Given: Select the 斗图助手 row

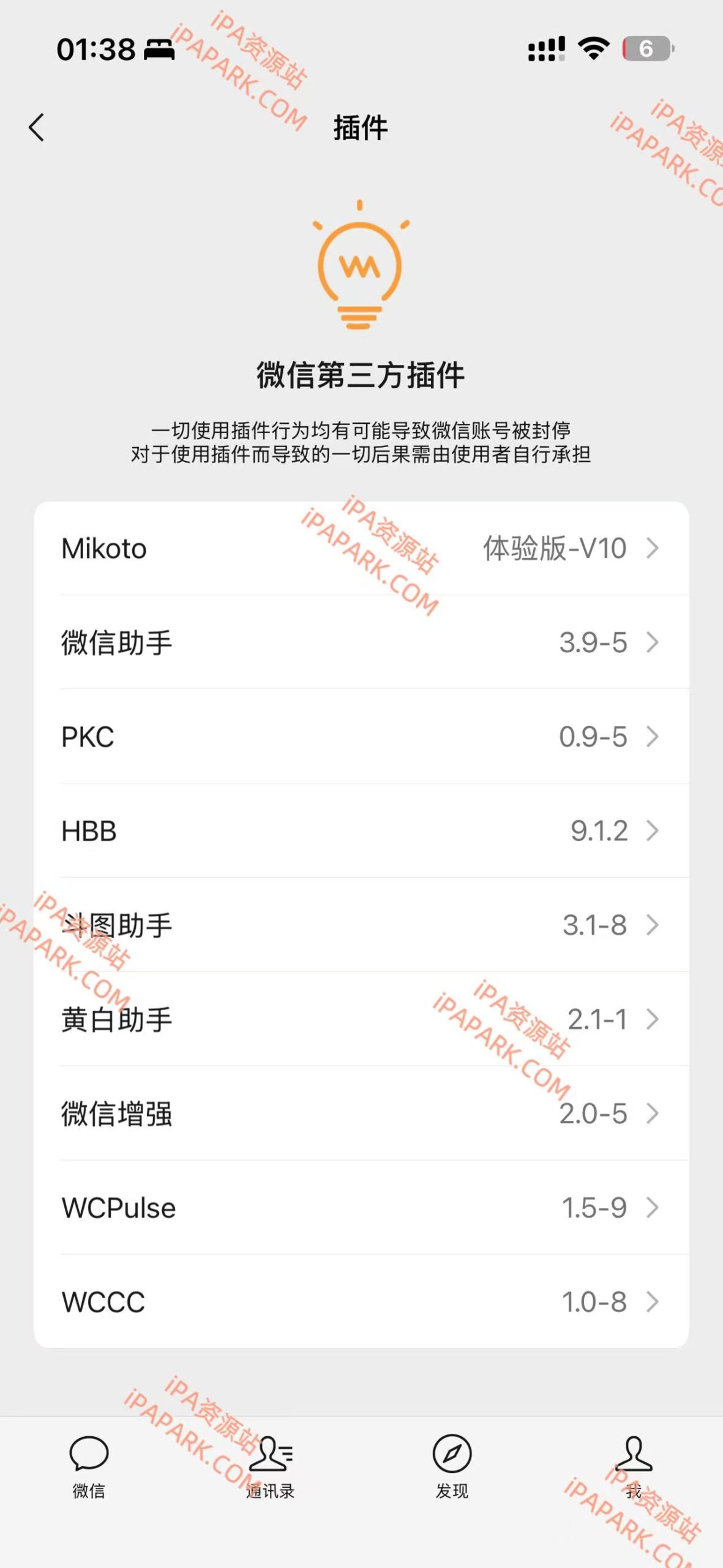Looking at the screenshot, I should [361, 925].
